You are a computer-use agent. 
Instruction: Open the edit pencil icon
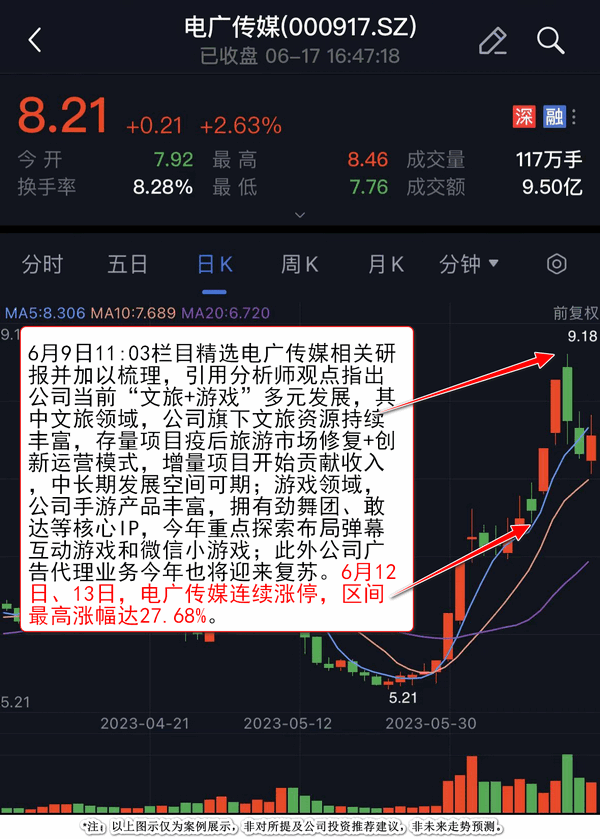[x=492, y=40]
